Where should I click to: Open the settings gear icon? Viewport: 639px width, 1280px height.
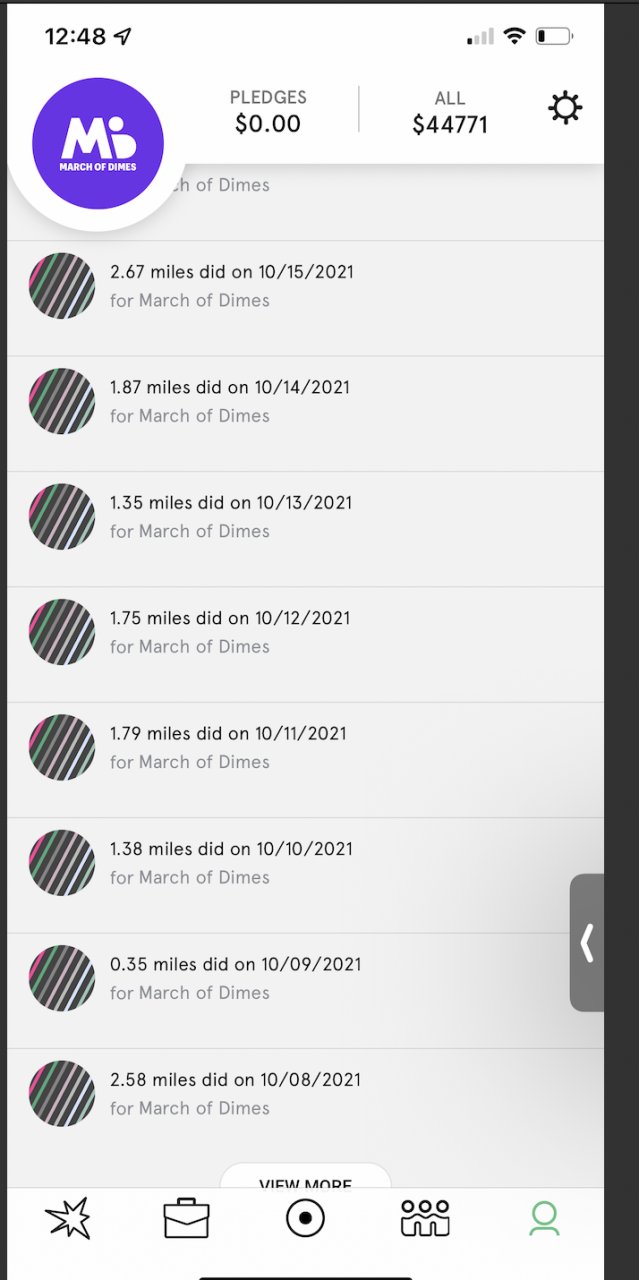565,108
